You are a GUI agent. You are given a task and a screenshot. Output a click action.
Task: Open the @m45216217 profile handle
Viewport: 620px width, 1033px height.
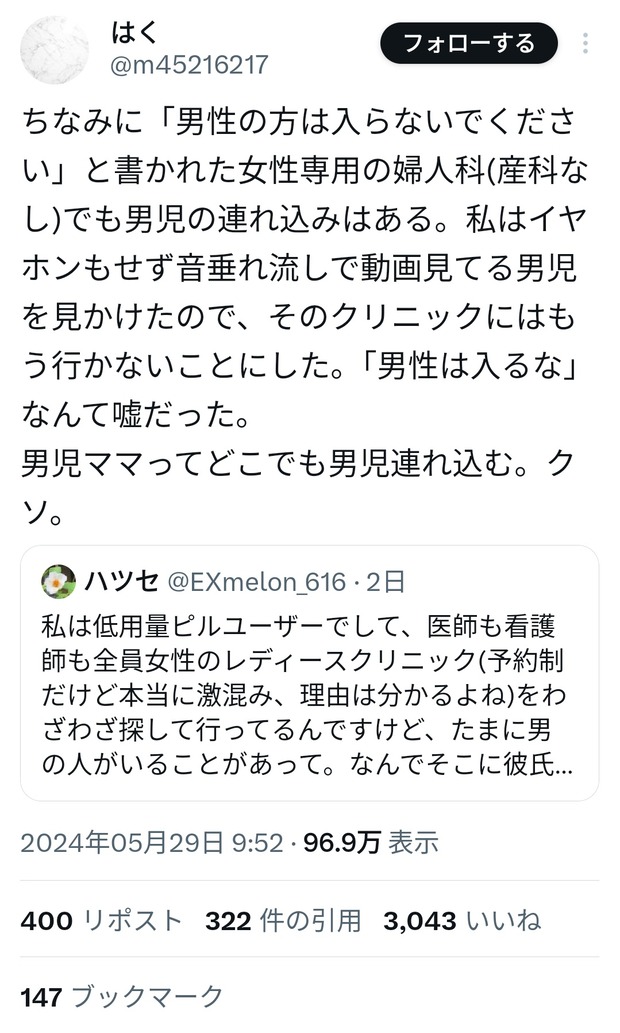tap(190, 65)
